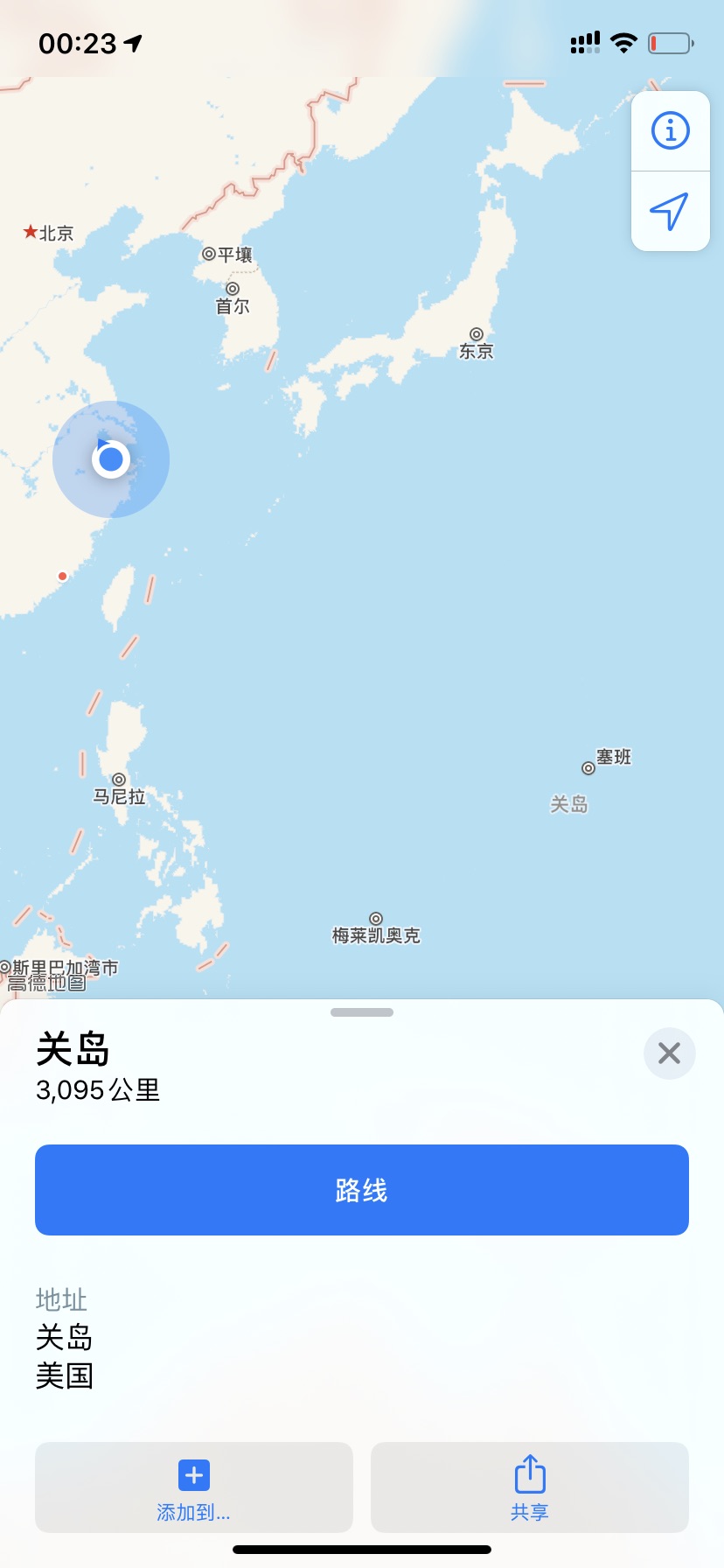This screenshot has height=1568, width=724.
Task: Select the 梅莱凯奥克 map marker
Action: (x=376, y=927)
